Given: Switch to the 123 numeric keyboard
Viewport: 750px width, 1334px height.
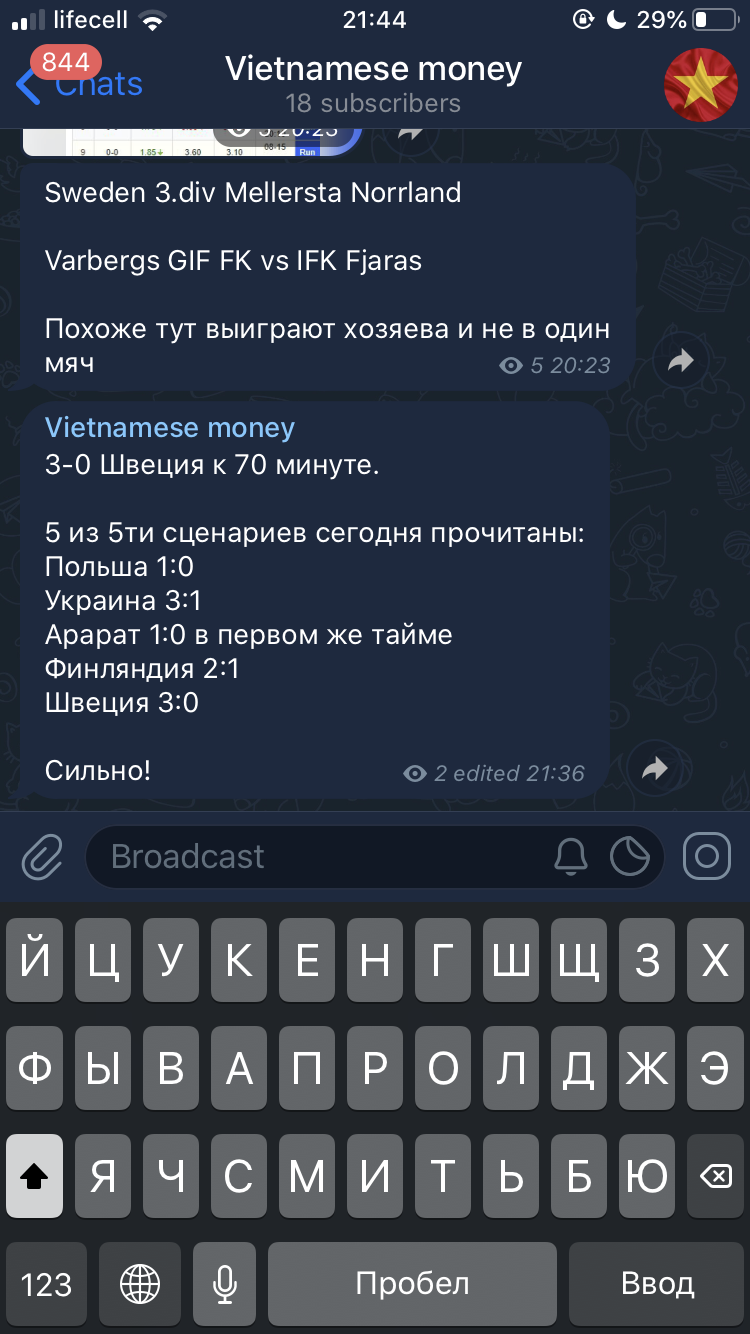Looking at the screenshot, I should coord(46,1283).
